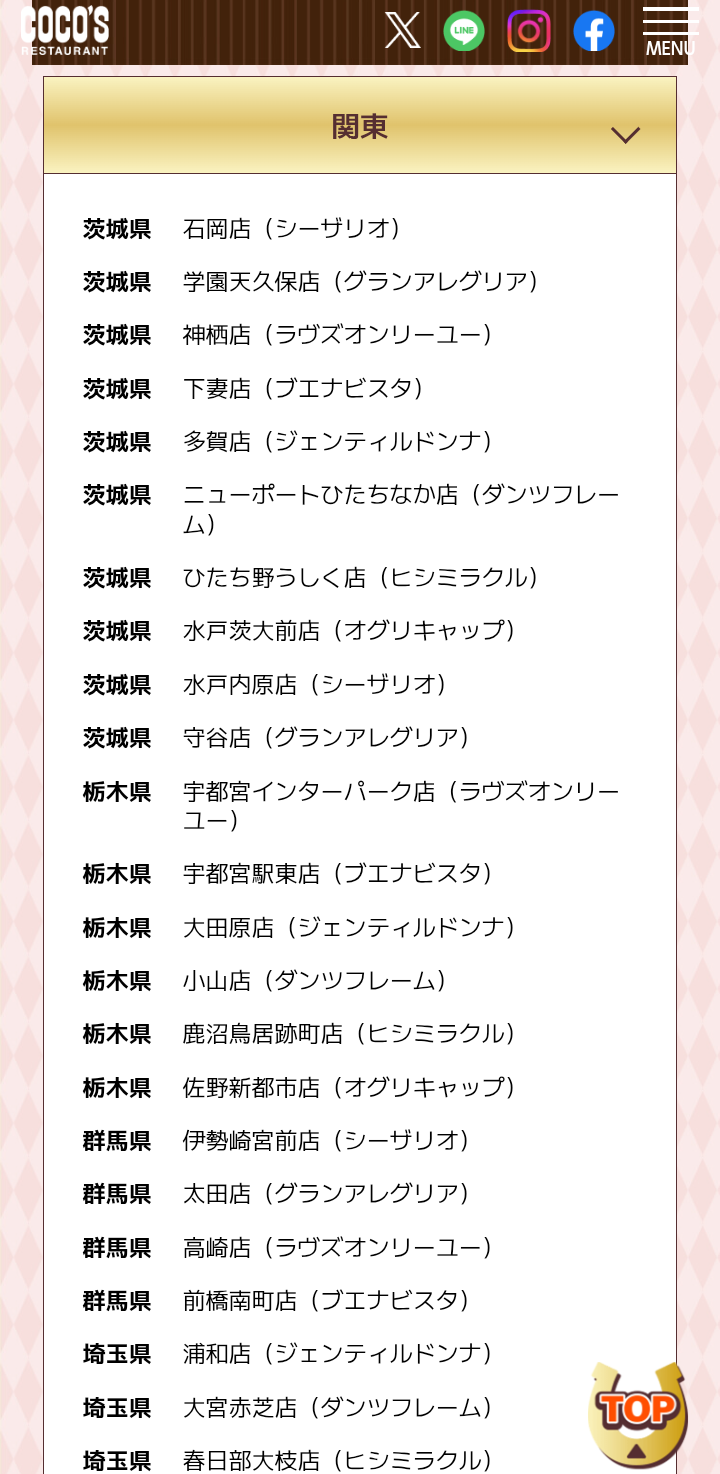
Task: Go to the Coco's Restaurant home logo
Action: 65,30
